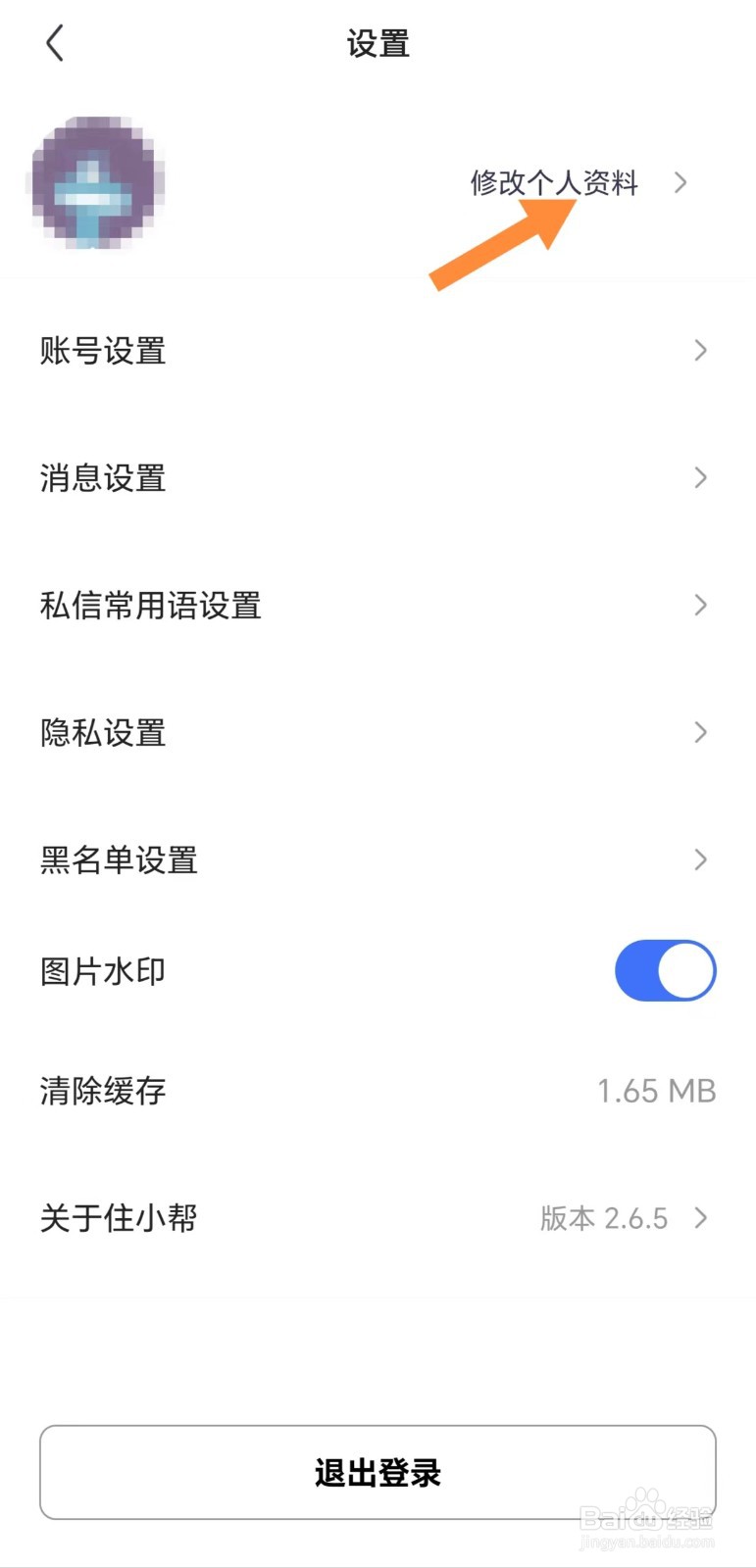This screenshot has width=756, height=1568.
Task: Tap the profile avatar image
Action: pyautogui.click(x=95, y=186)
